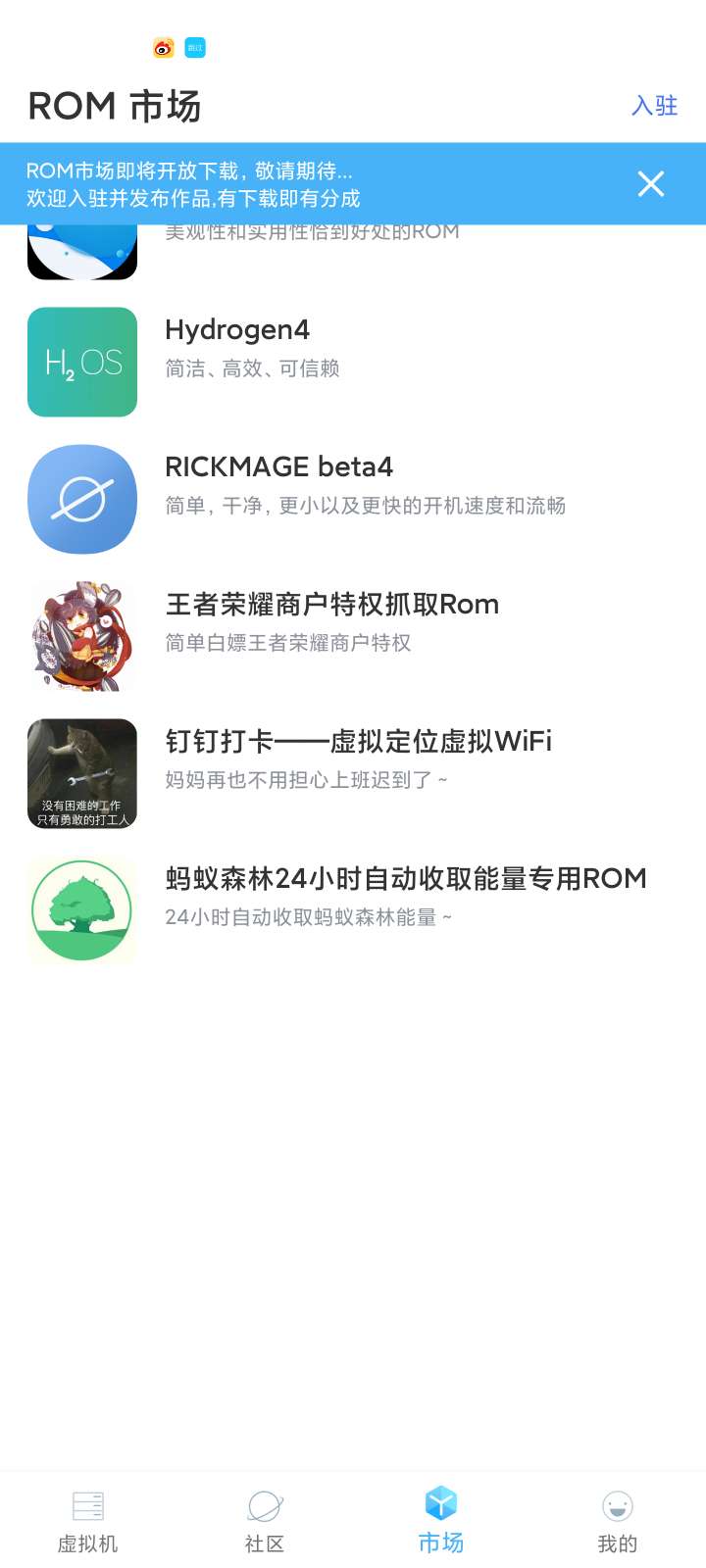Open the 虚拟机 virtual machine tab icon
This screenshot has width=706, height=1568.
[88, 1506]
